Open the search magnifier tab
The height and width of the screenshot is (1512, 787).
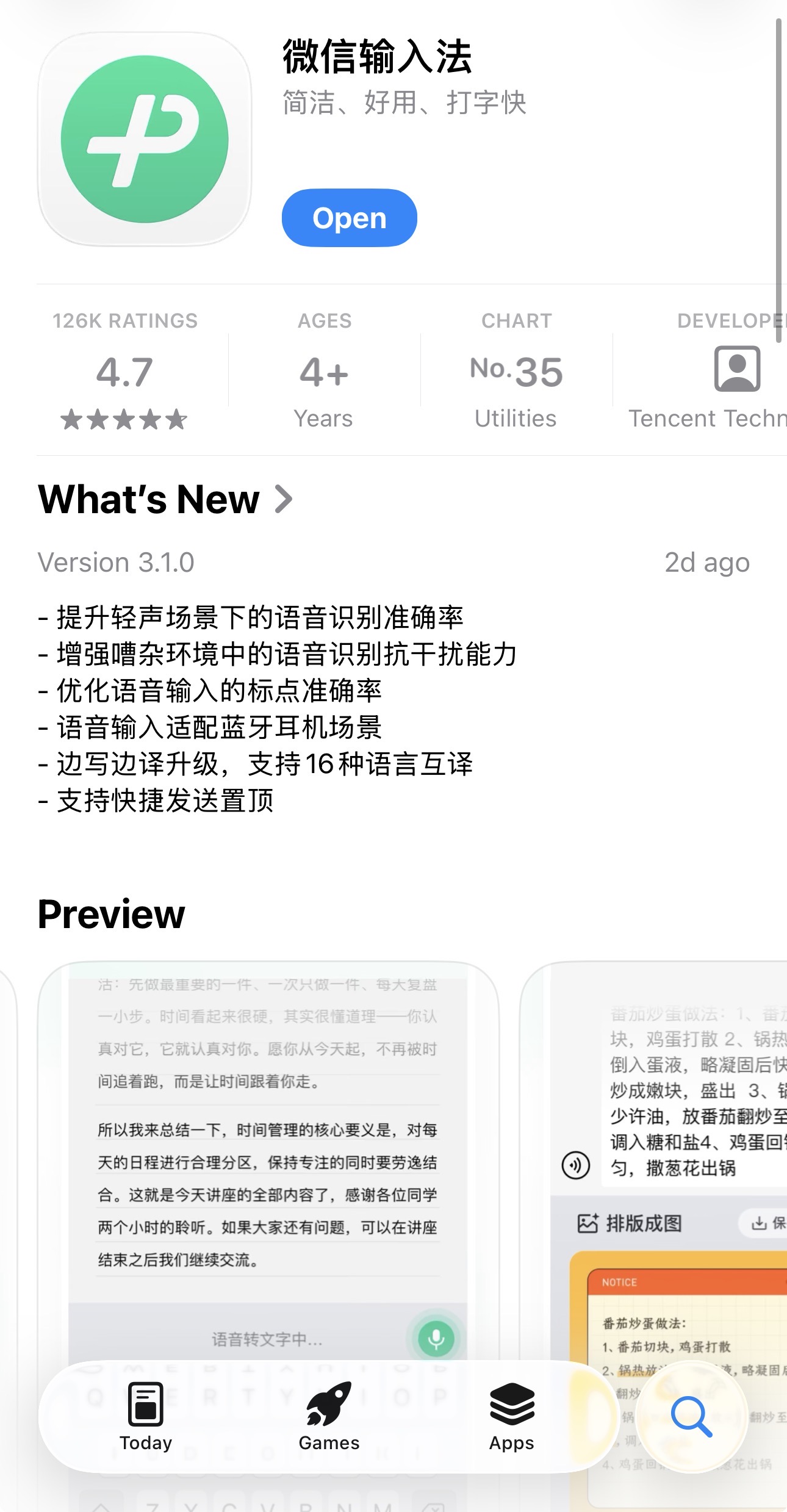pyautogui.click(x=691, y=1416)
